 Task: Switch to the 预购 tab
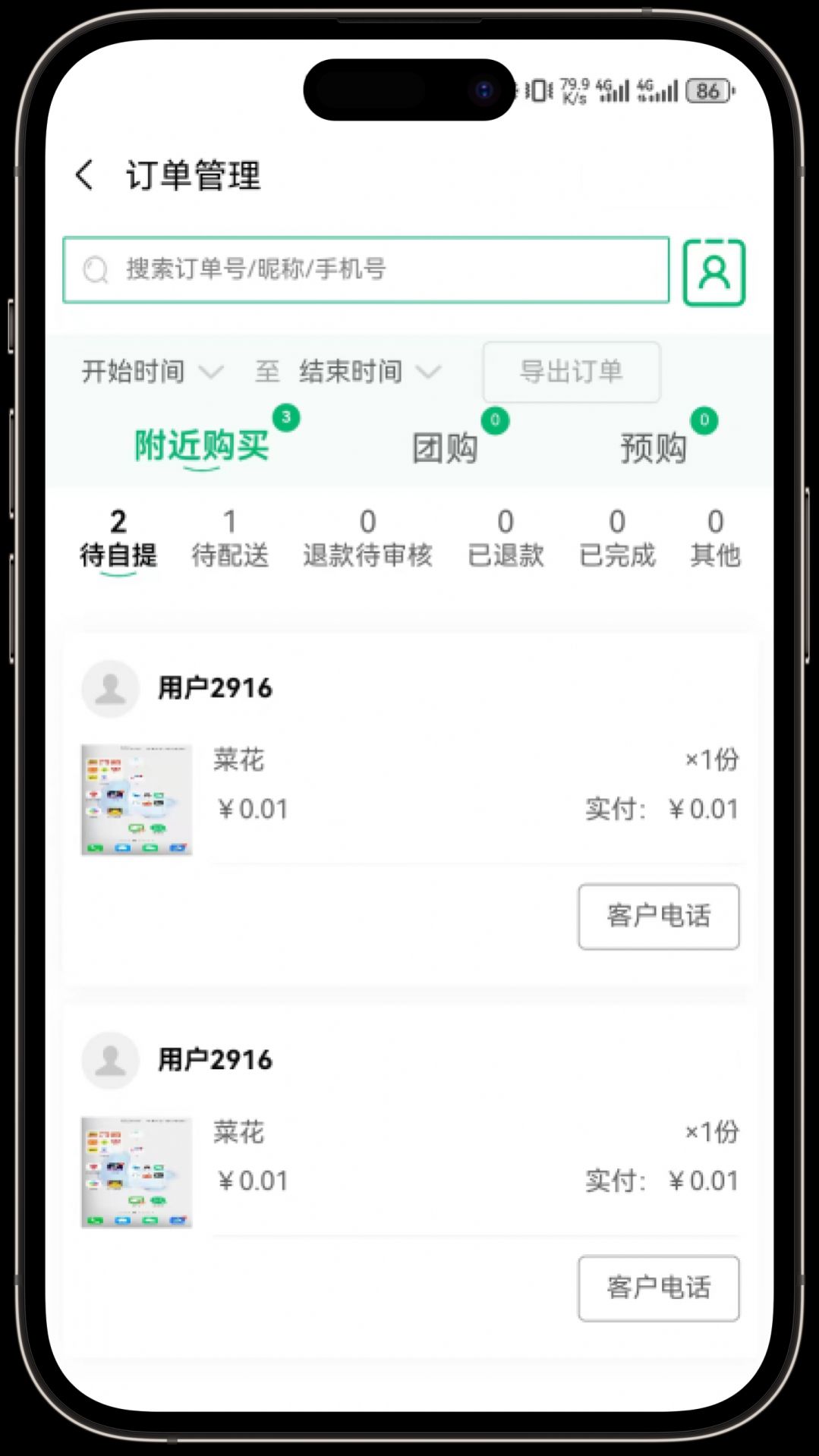[x=653, y=448]
